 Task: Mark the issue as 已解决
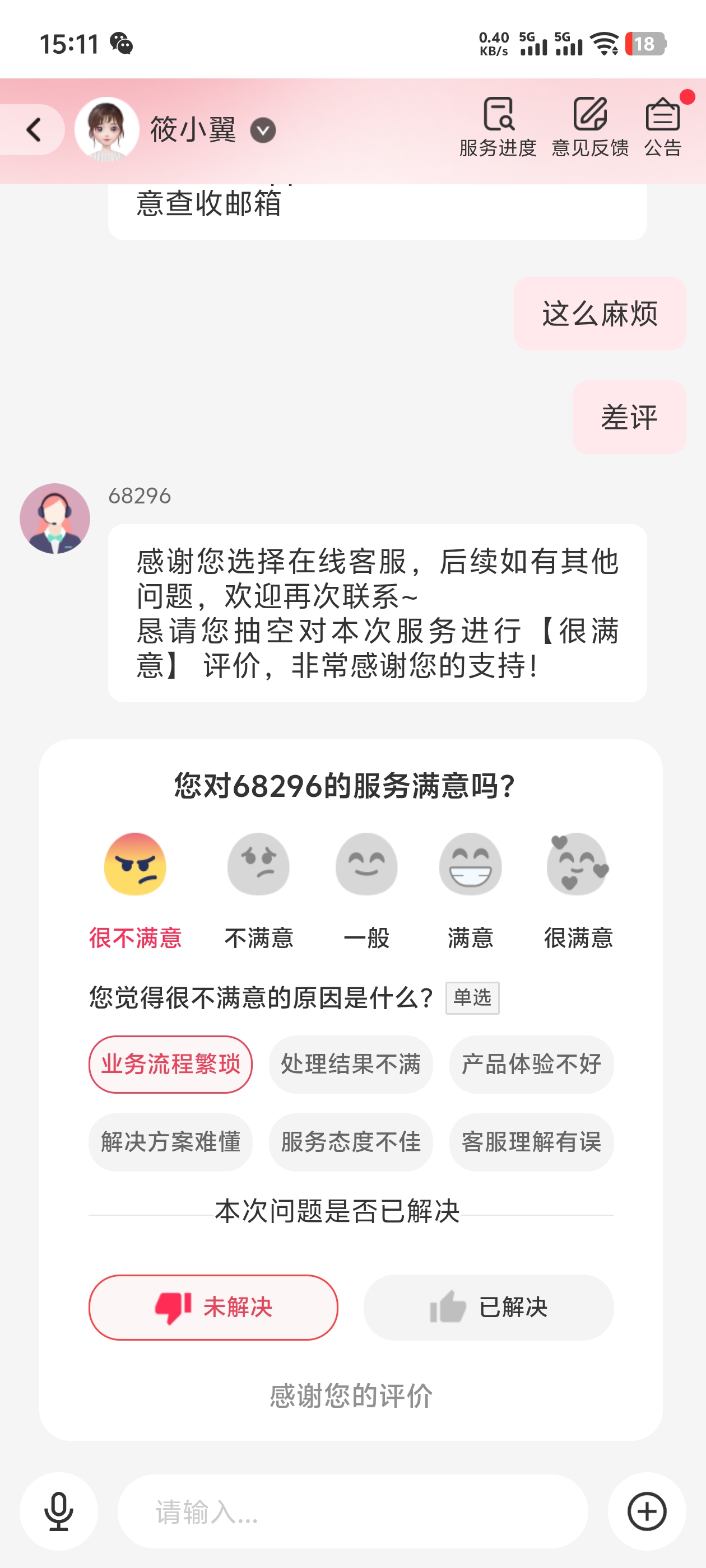point(489,1307)
